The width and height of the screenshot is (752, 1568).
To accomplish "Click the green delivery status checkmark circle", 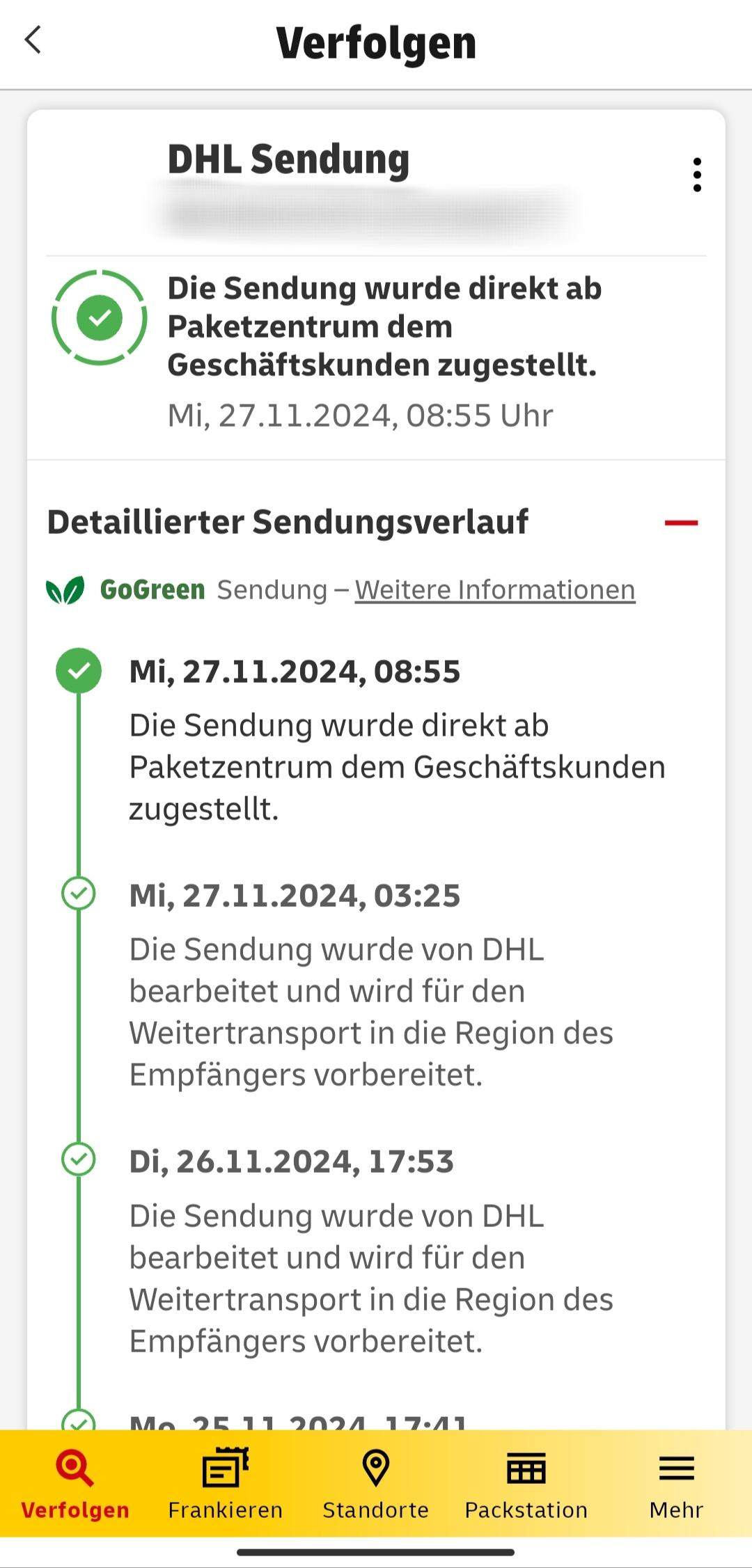I will (100, 319).
